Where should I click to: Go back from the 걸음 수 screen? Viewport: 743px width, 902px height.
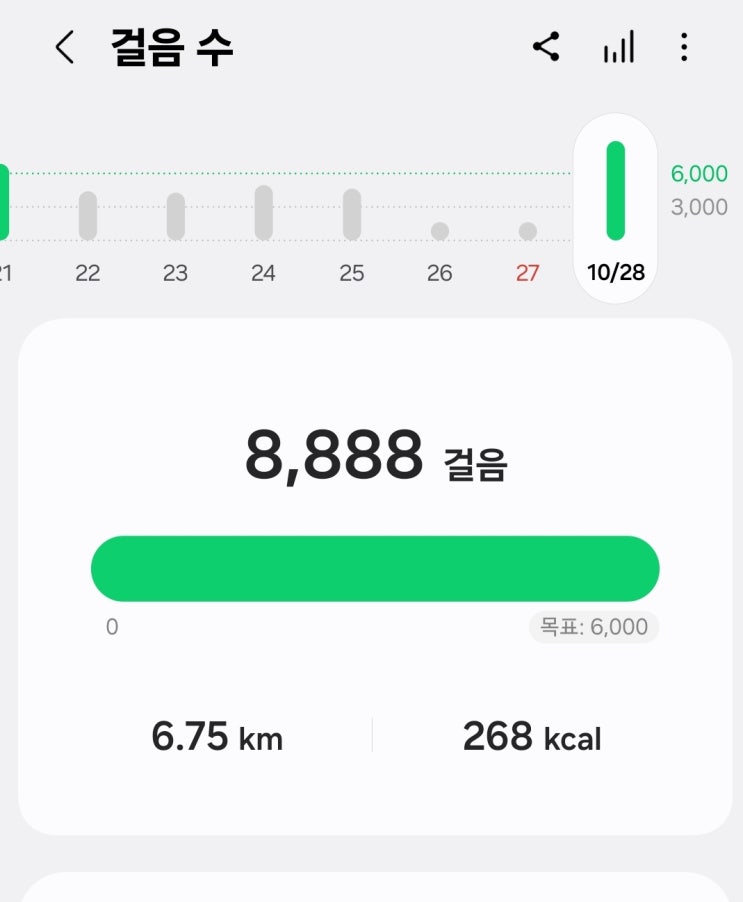[65, 47]
